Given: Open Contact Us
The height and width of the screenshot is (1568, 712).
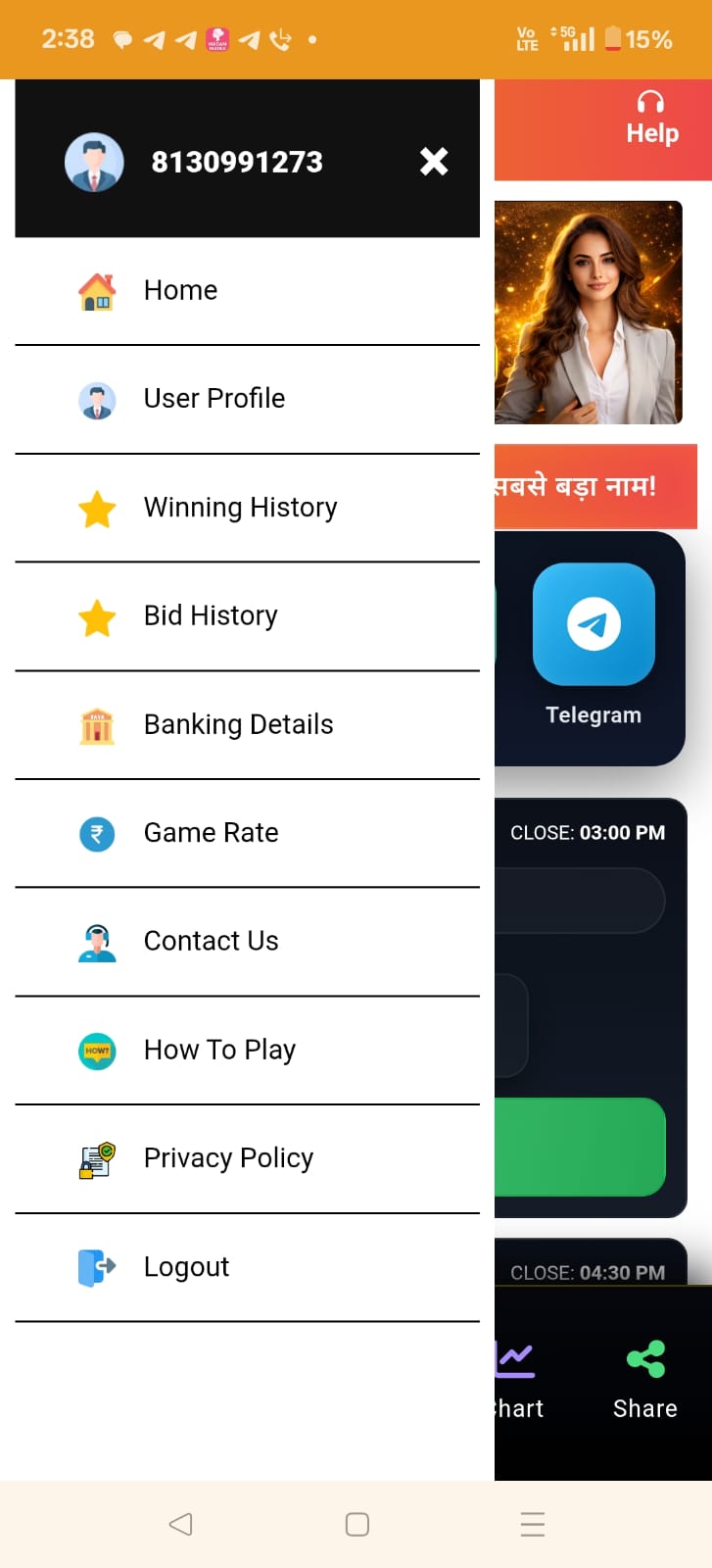Looking at the screenshot, I should [x=211, y=942].
